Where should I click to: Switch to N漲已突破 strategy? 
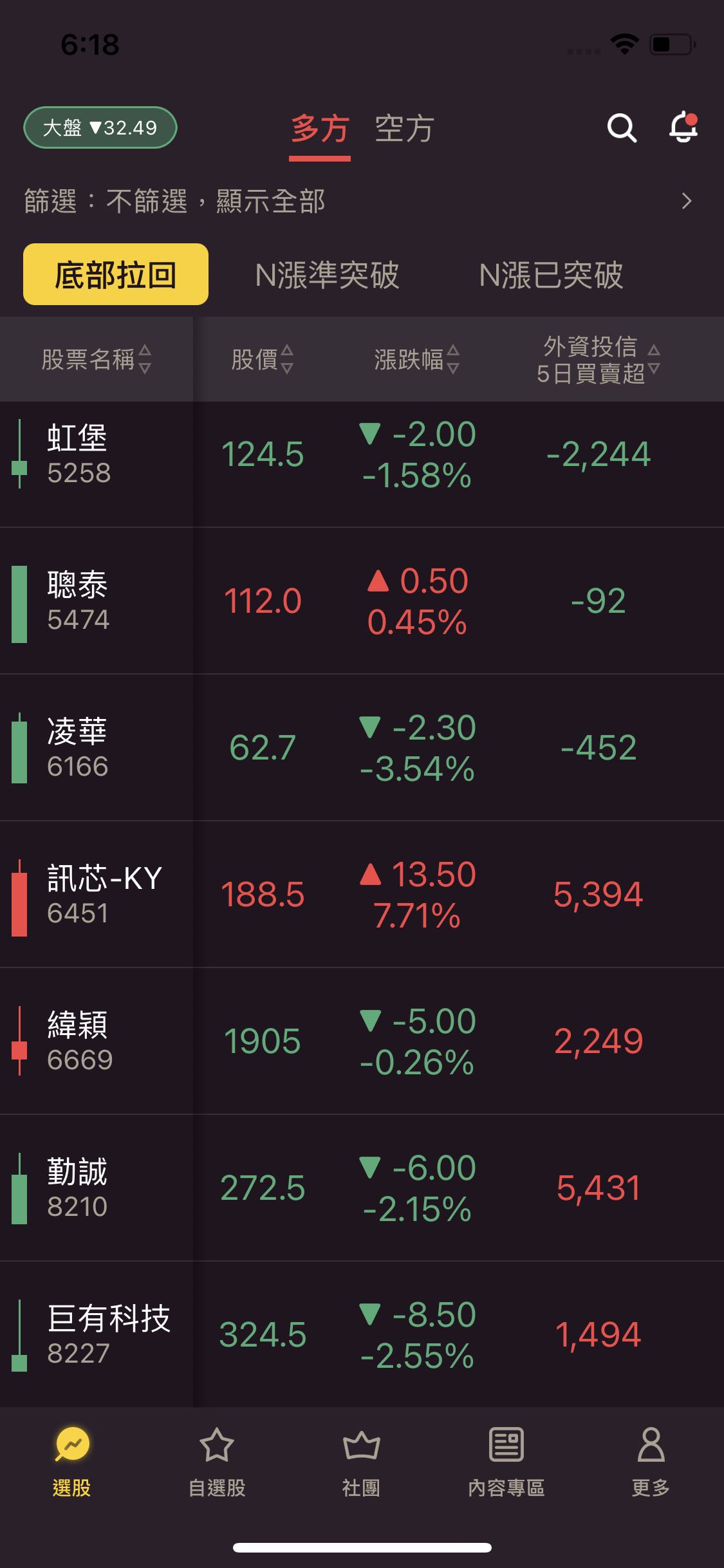point(551,275)
